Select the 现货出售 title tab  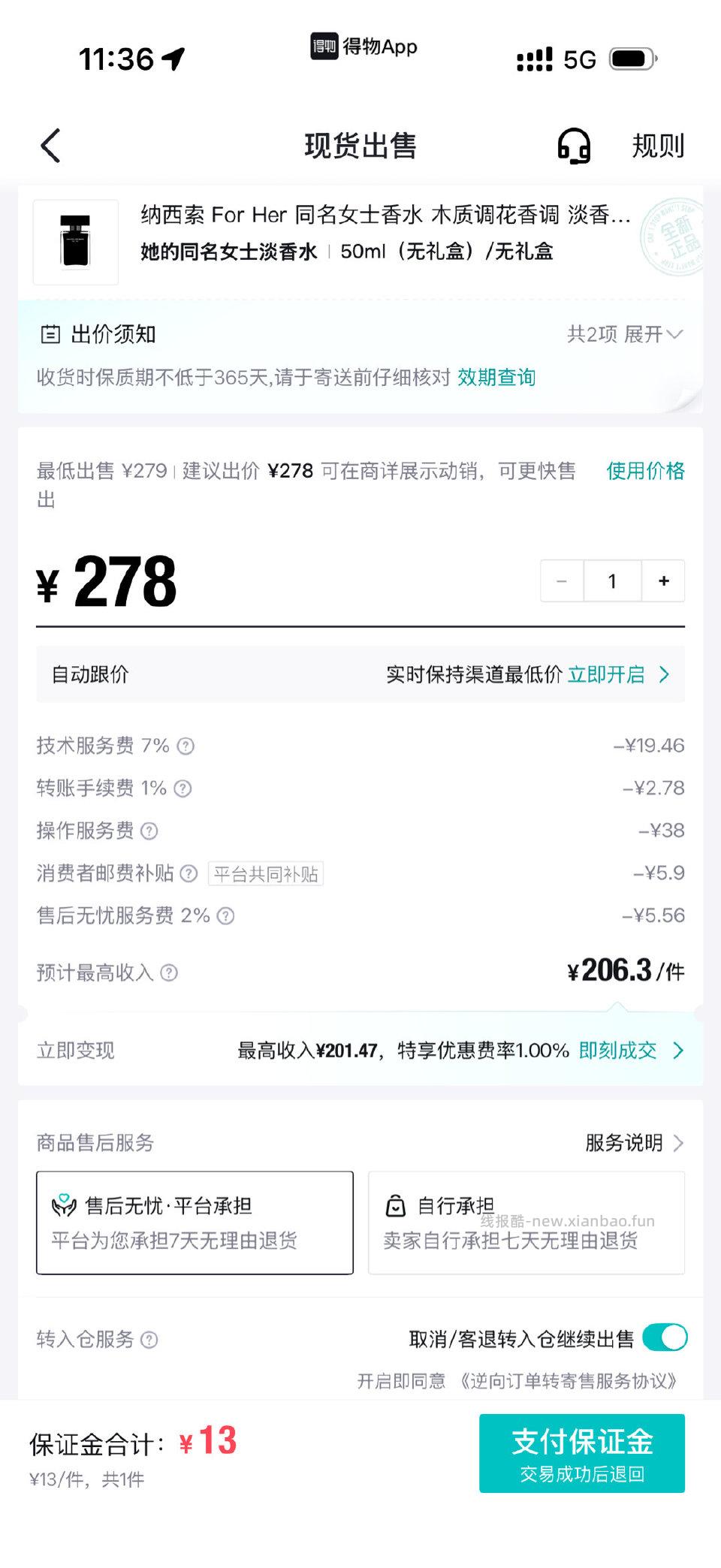(360, 146)
